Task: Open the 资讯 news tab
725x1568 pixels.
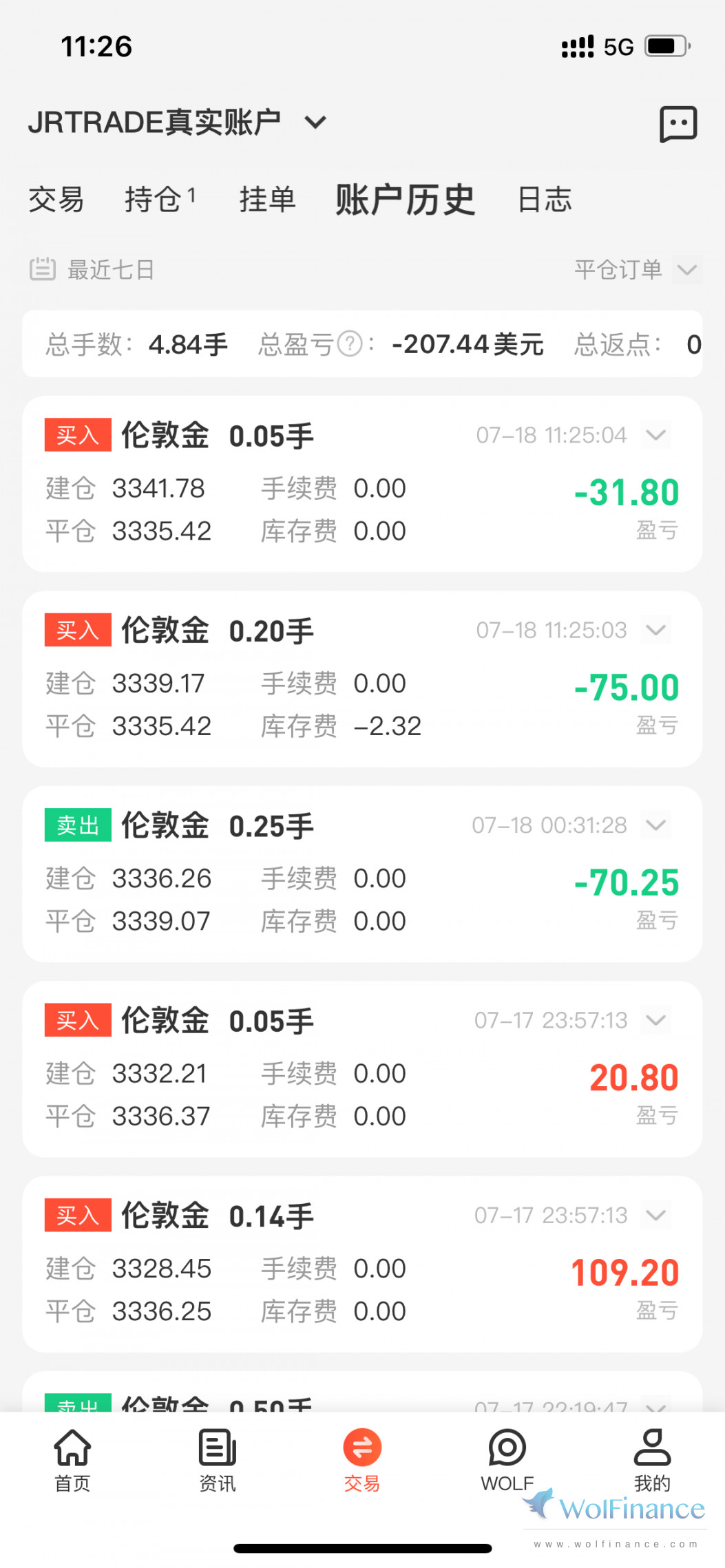Action: click(218, 1460)
